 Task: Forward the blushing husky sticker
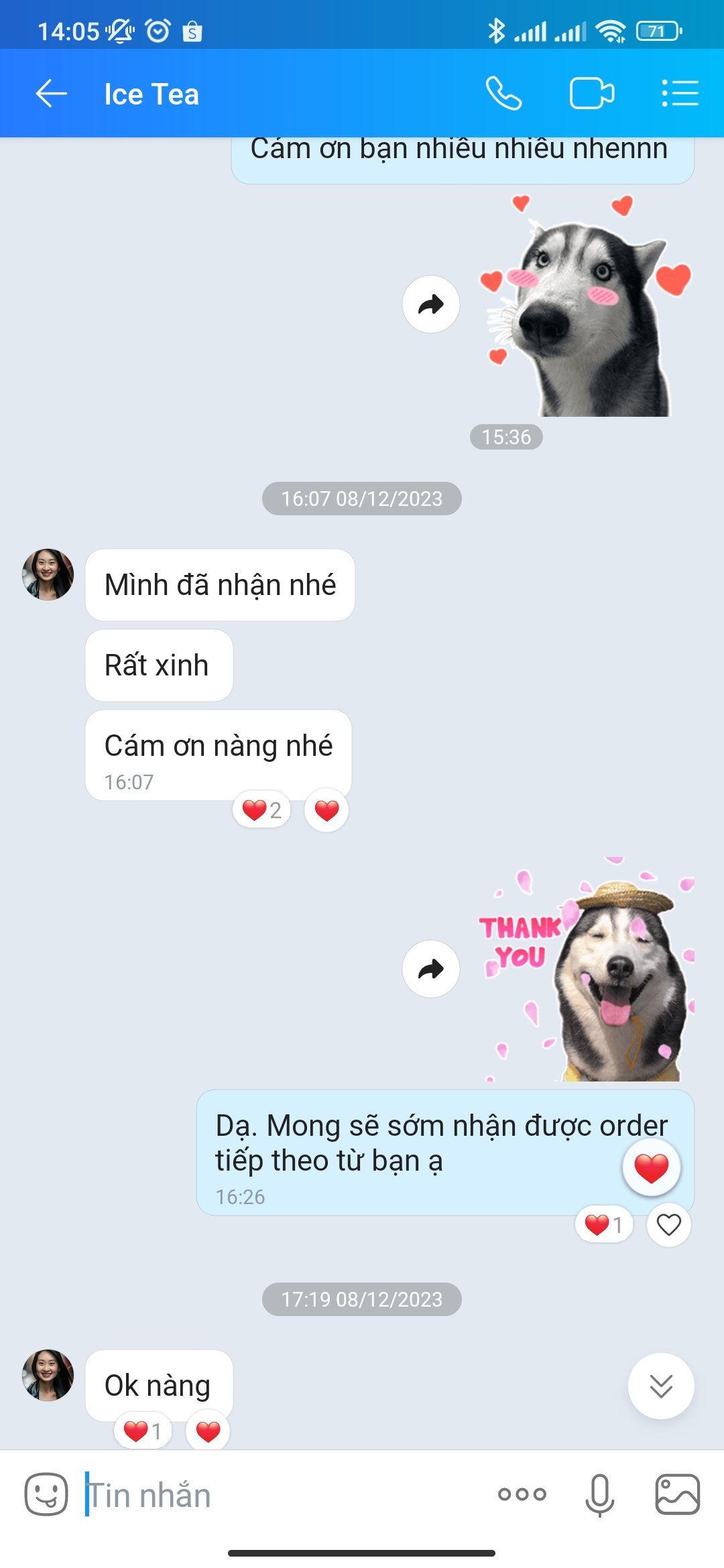[x=431, y=305]
